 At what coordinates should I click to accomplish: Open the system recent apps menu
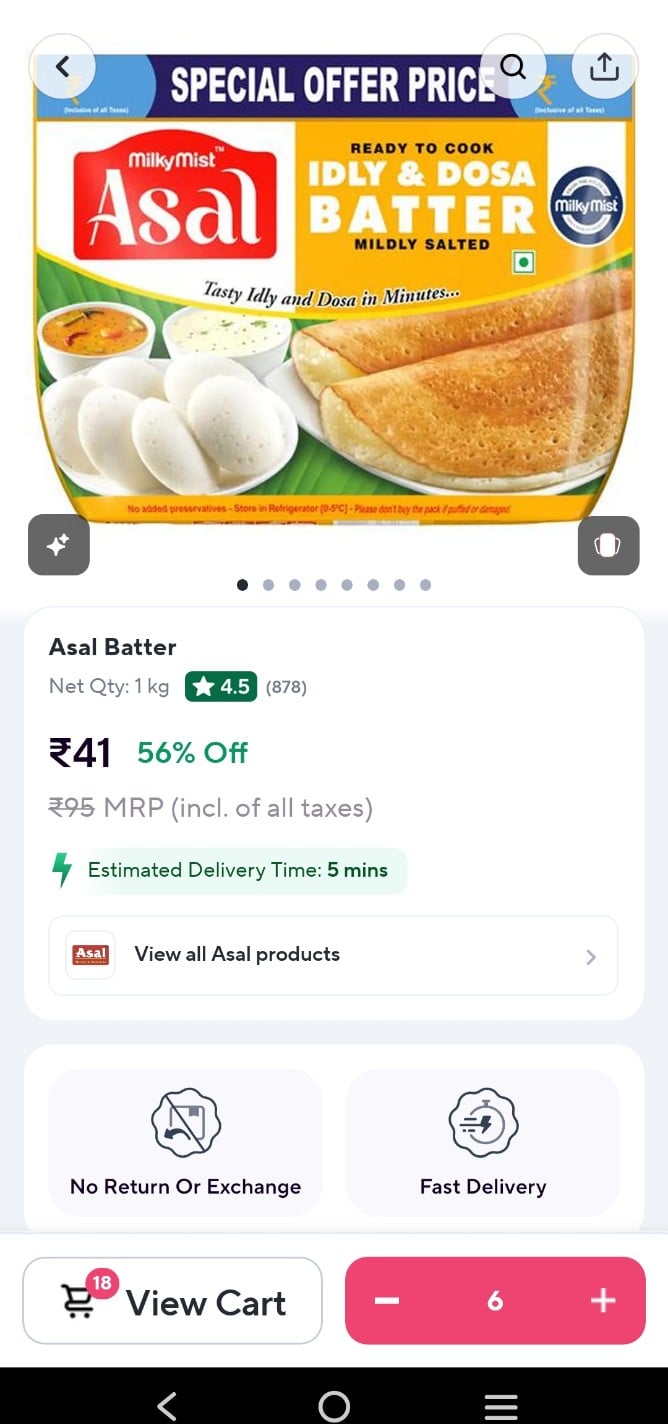pyautogui.click(x=501, y=1405)
